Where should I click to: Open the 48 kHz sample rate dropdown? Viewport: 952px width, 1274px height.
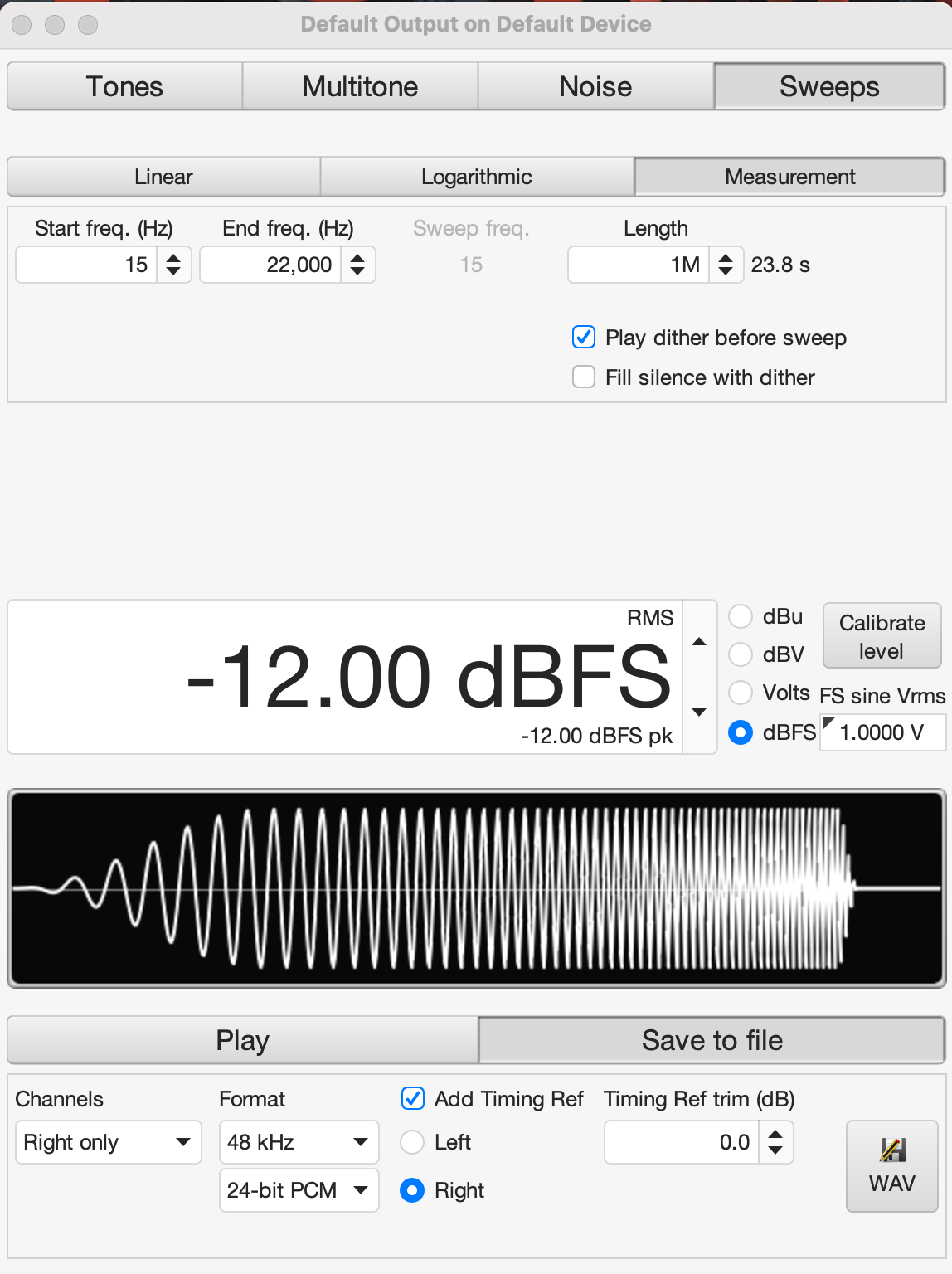[299, 1142]
